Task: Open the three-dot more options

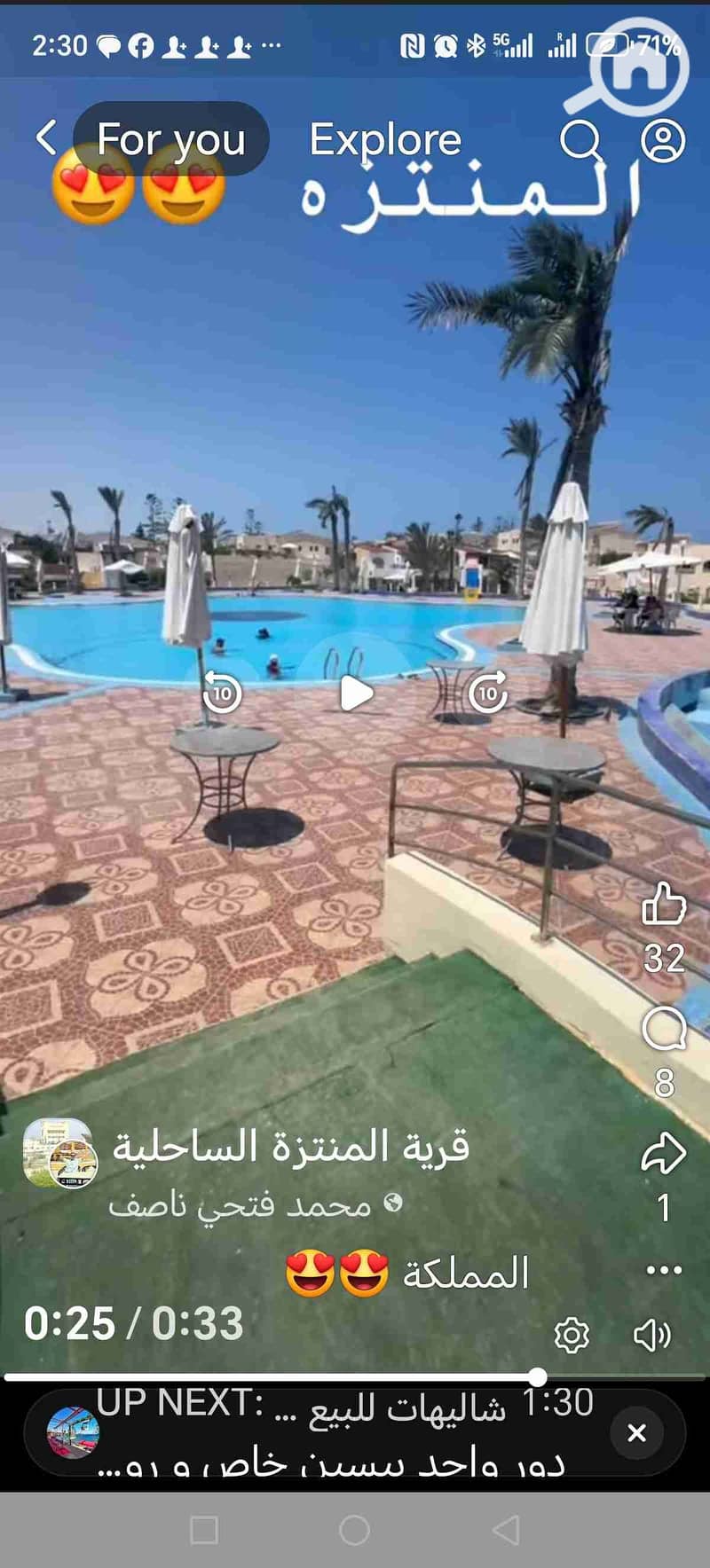Action: point(664,1270)
